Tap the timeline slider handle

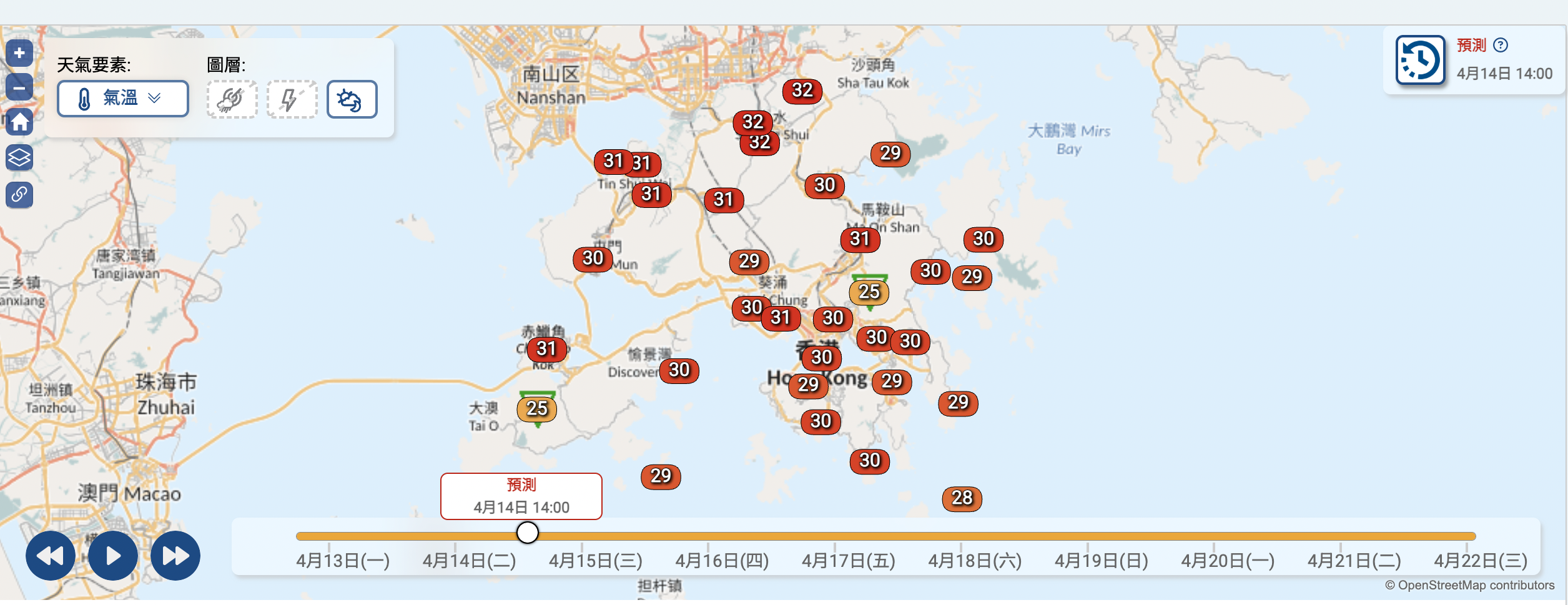tap(528, 533)
